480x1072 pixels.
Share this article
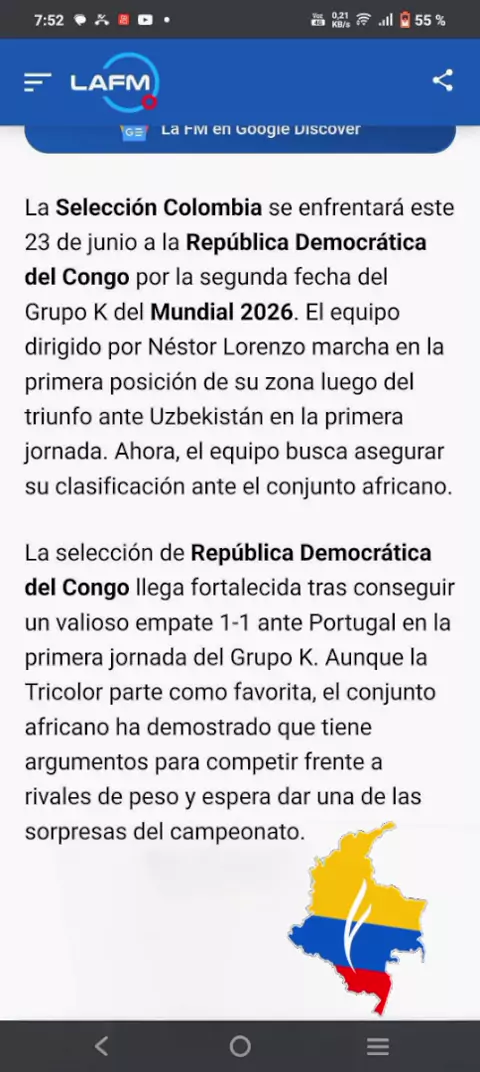442,81
